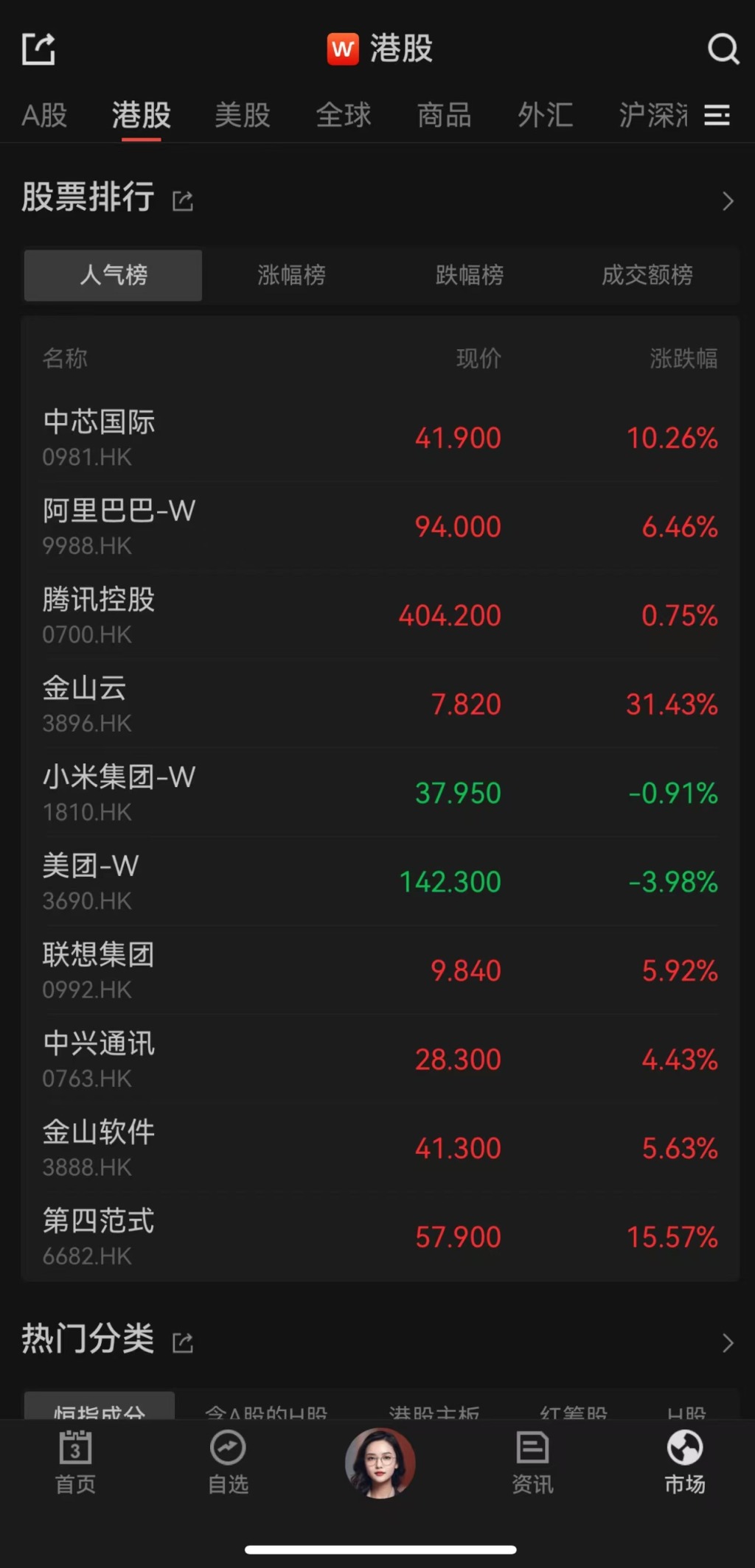
Task: Open 阿里巴巴-W stock details
Action: (x=380, y=526)
